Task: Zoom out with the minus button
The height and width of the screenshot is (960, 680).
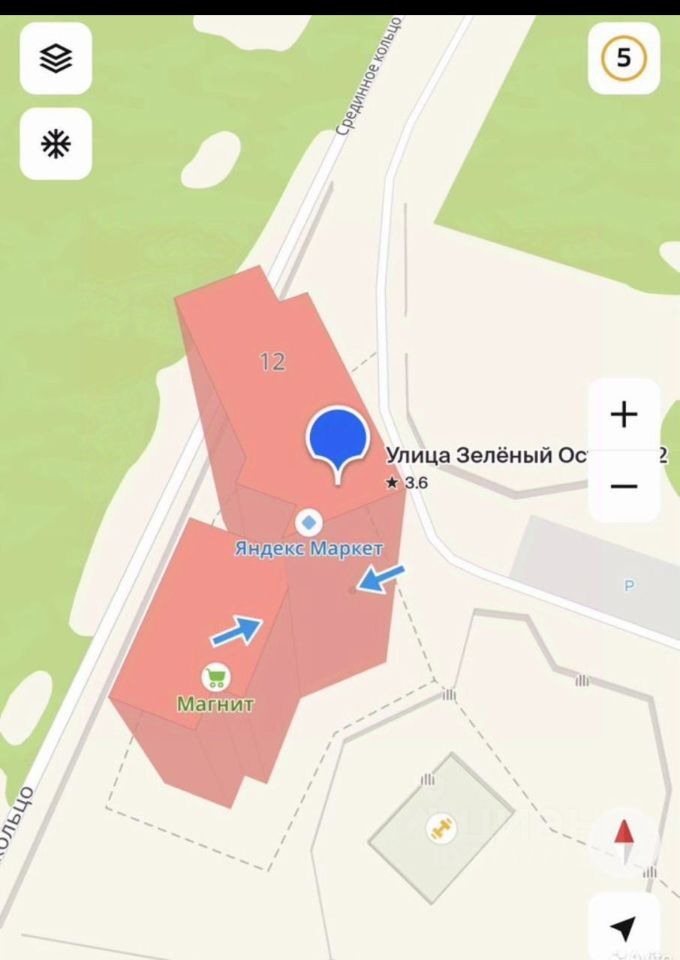Action: (623, 486)
